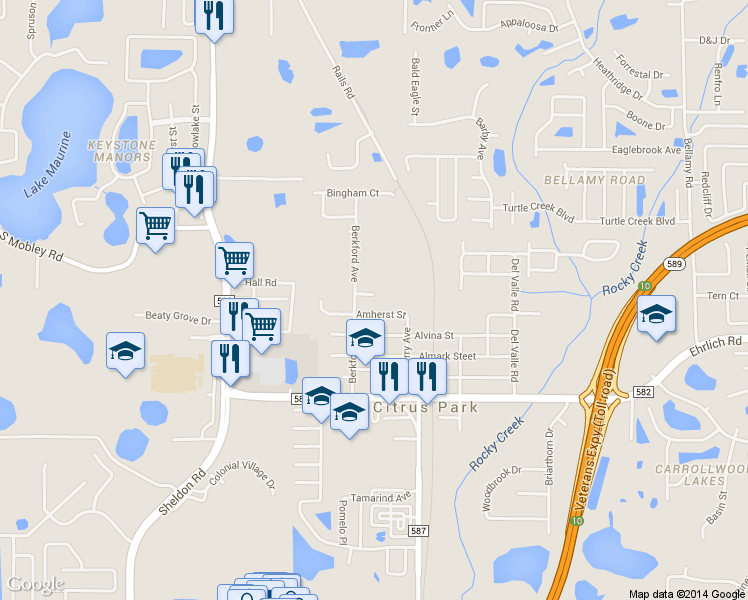Open the restaurant marker at the map's top edge
This screenshot has width=748, height=600.
tap(214, 16)
